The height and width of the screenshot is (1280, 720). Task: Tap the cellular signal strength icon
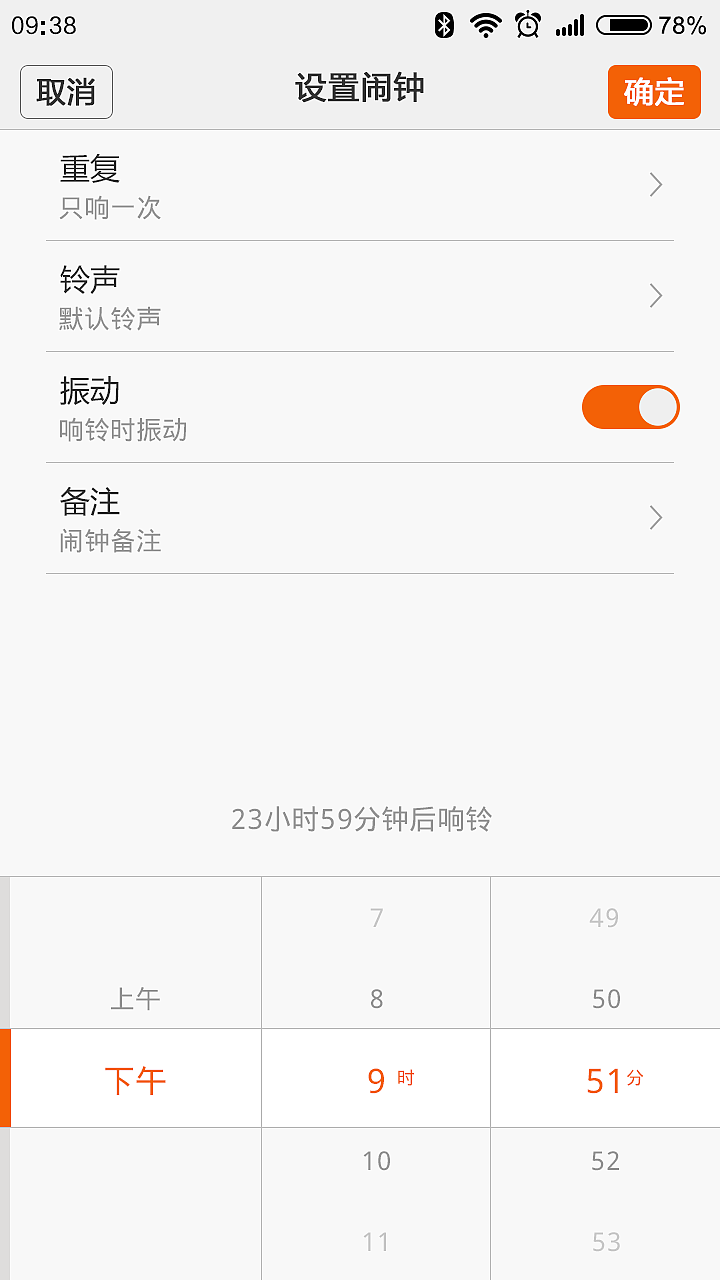[x=571, y=24]
